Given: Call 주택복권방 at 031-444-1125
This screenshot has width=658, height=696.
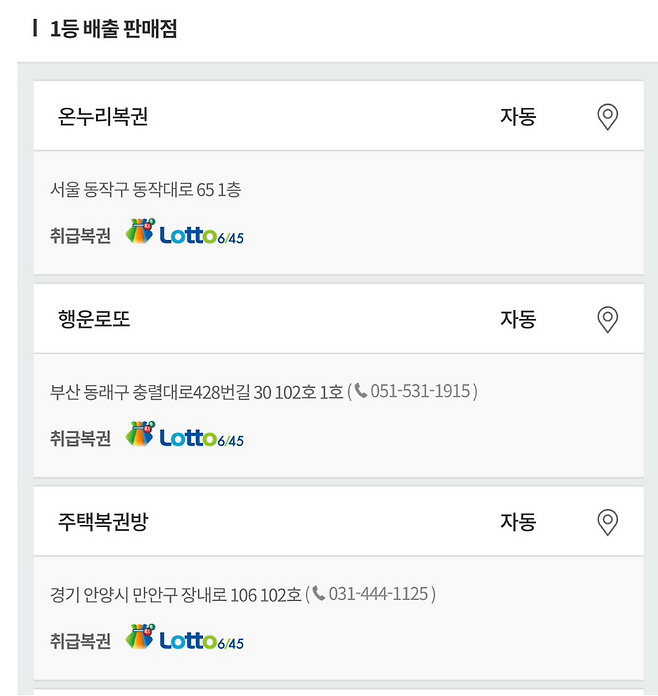Looking at the screenshot, I should tap(376, 594).
